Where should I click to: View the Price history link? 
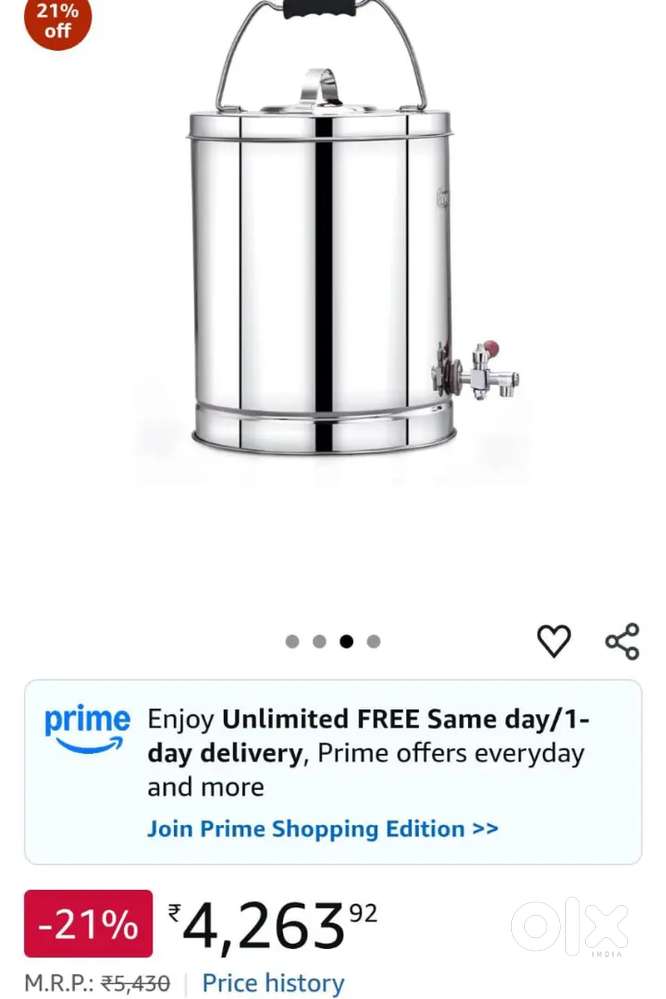click(x=273, y=984)
